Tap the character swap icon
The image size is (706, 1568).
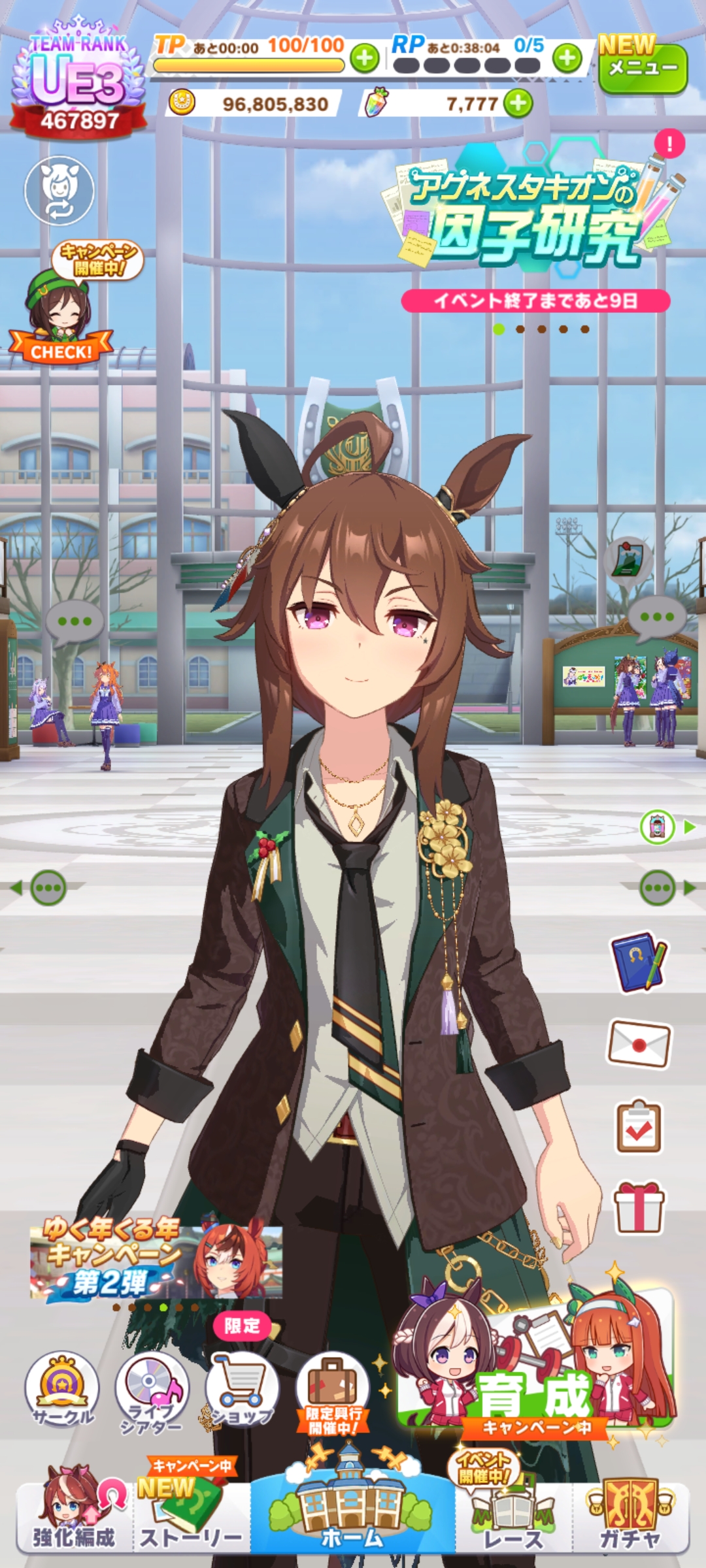(59, 190)
